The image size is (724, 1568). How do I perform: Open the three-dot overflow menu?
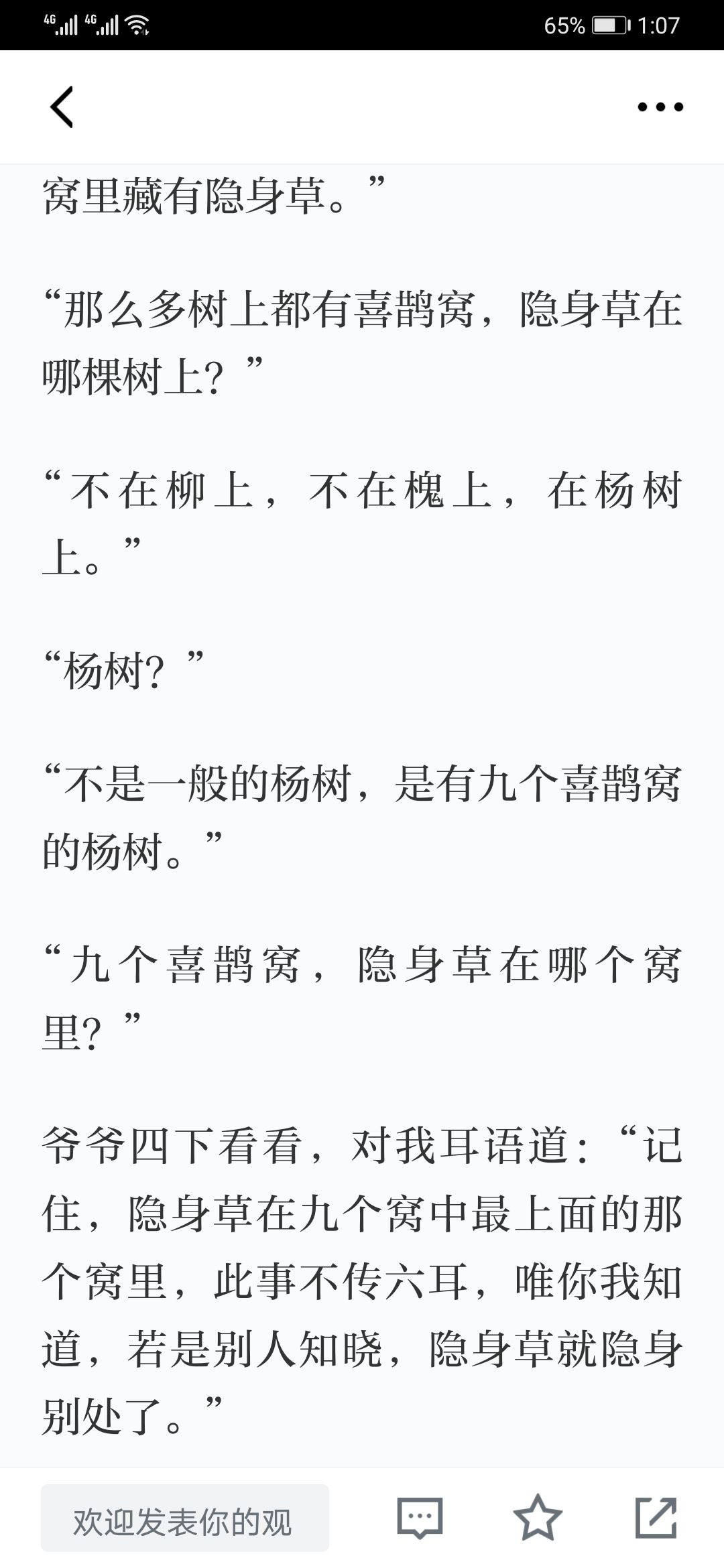(660, 107)
